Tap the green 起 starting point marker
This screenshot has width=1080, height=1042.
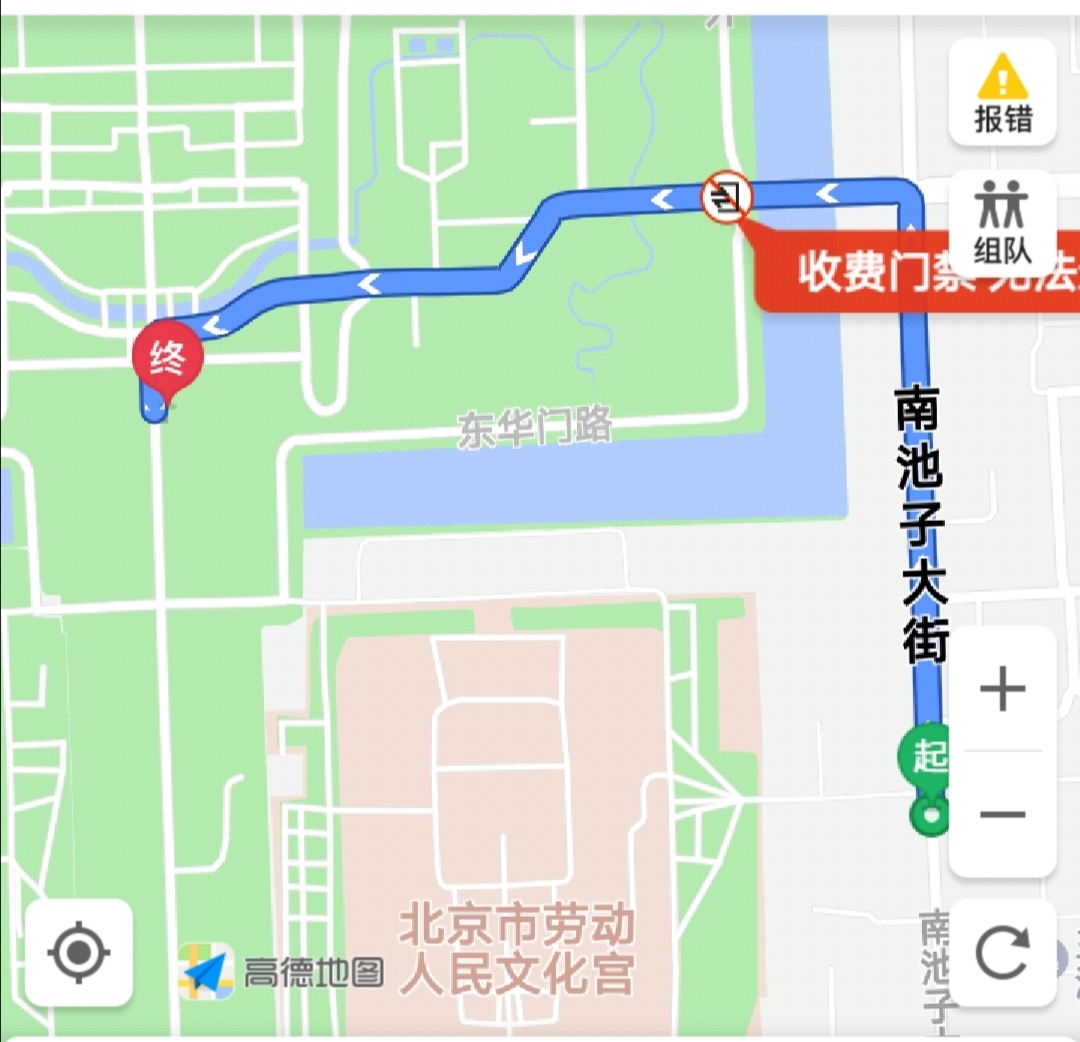click(x=926, y=757)
